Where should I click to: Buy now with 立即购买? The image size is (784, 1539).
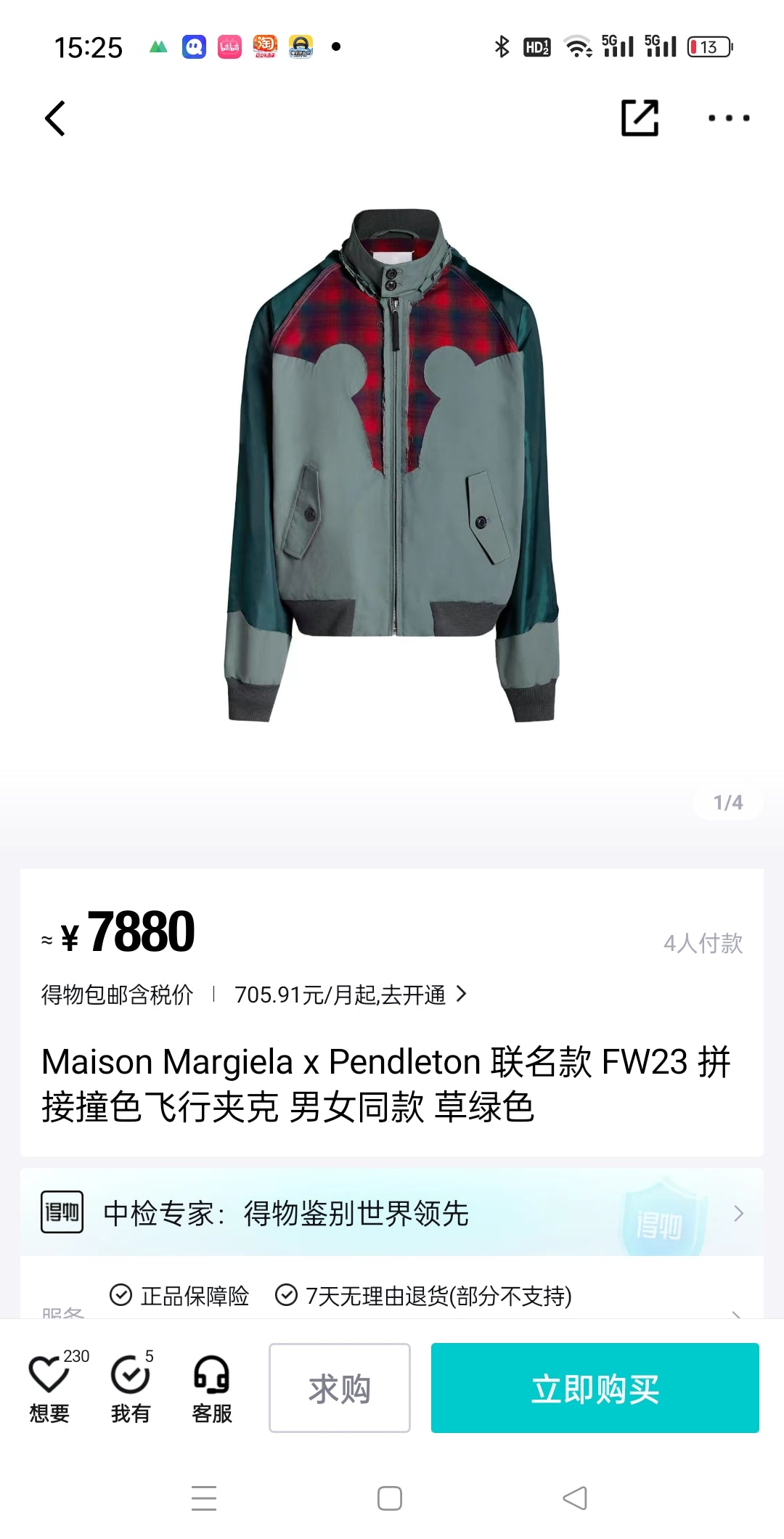pos(595,1388)
